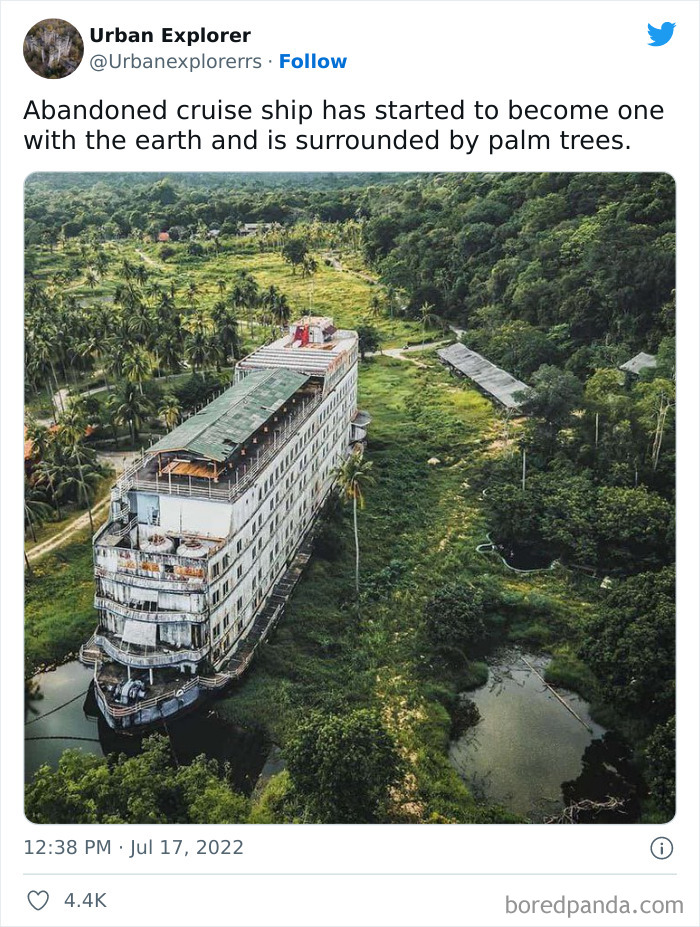The image size is (700, 927).
Task: Open the tweet's Jul 17, 2022 timestamp
Action: (x=134, y=848)
